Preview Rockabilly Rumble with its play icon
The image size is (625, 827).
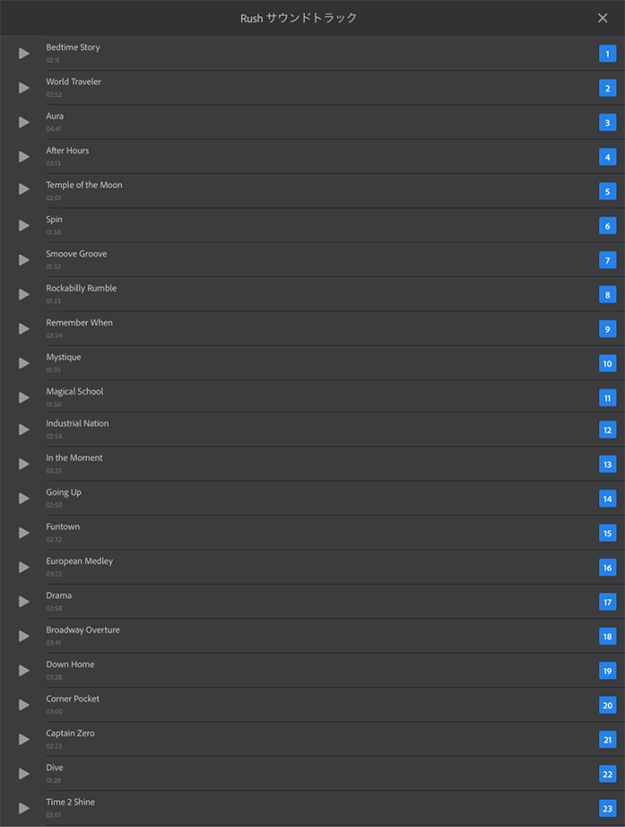[x=24, y=294]
